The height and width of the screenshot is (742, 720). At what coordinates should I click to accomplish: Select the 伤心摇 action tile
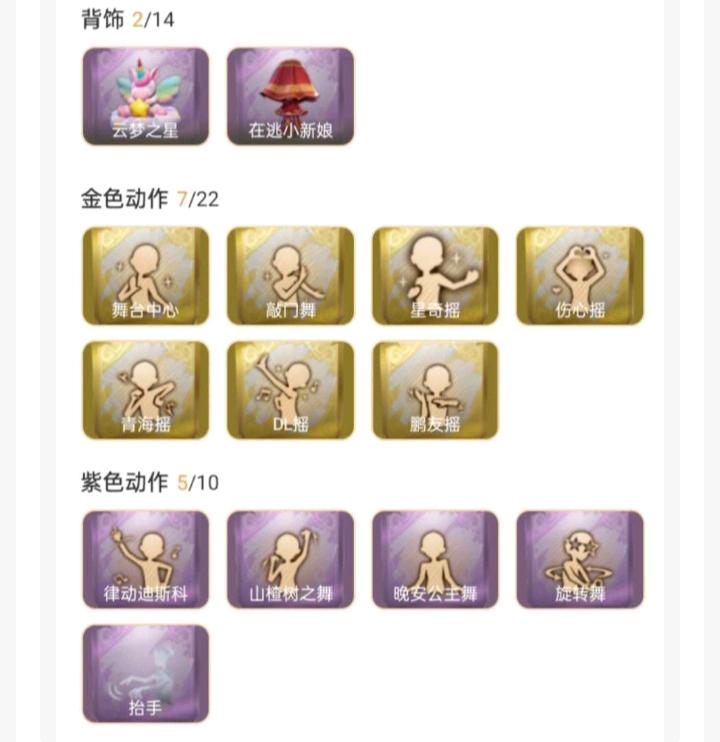[x=580, y=276]
